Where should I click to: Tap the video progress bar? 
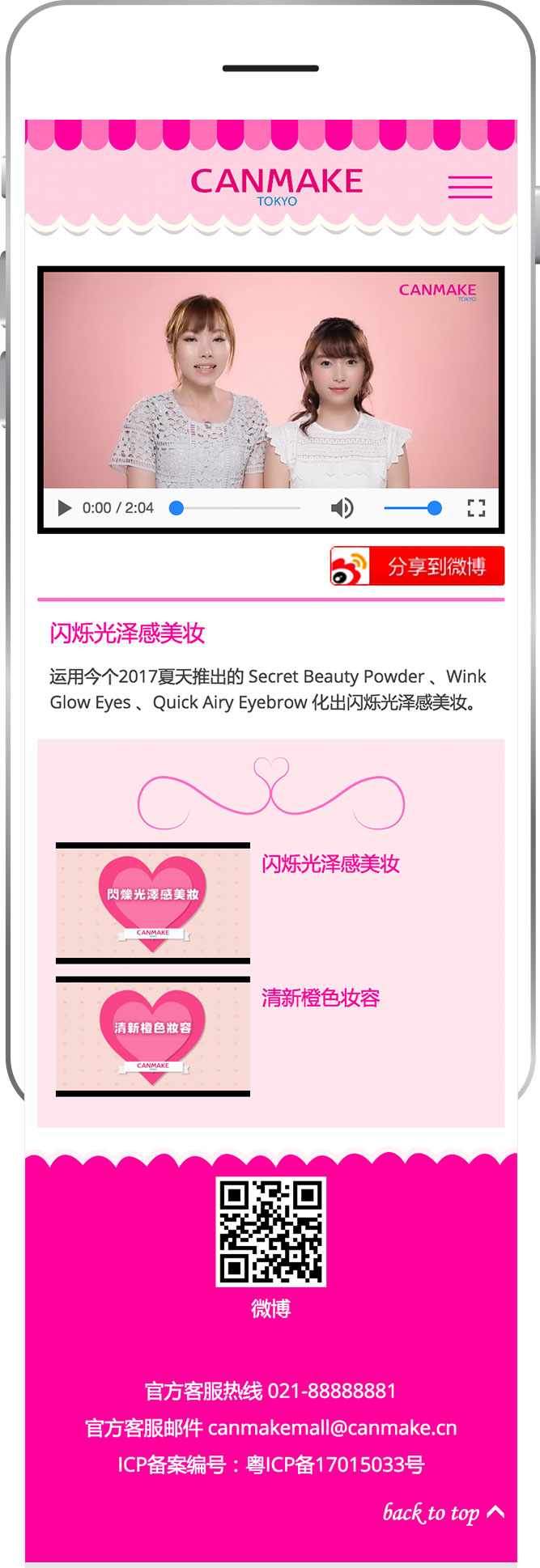(236, 508)
